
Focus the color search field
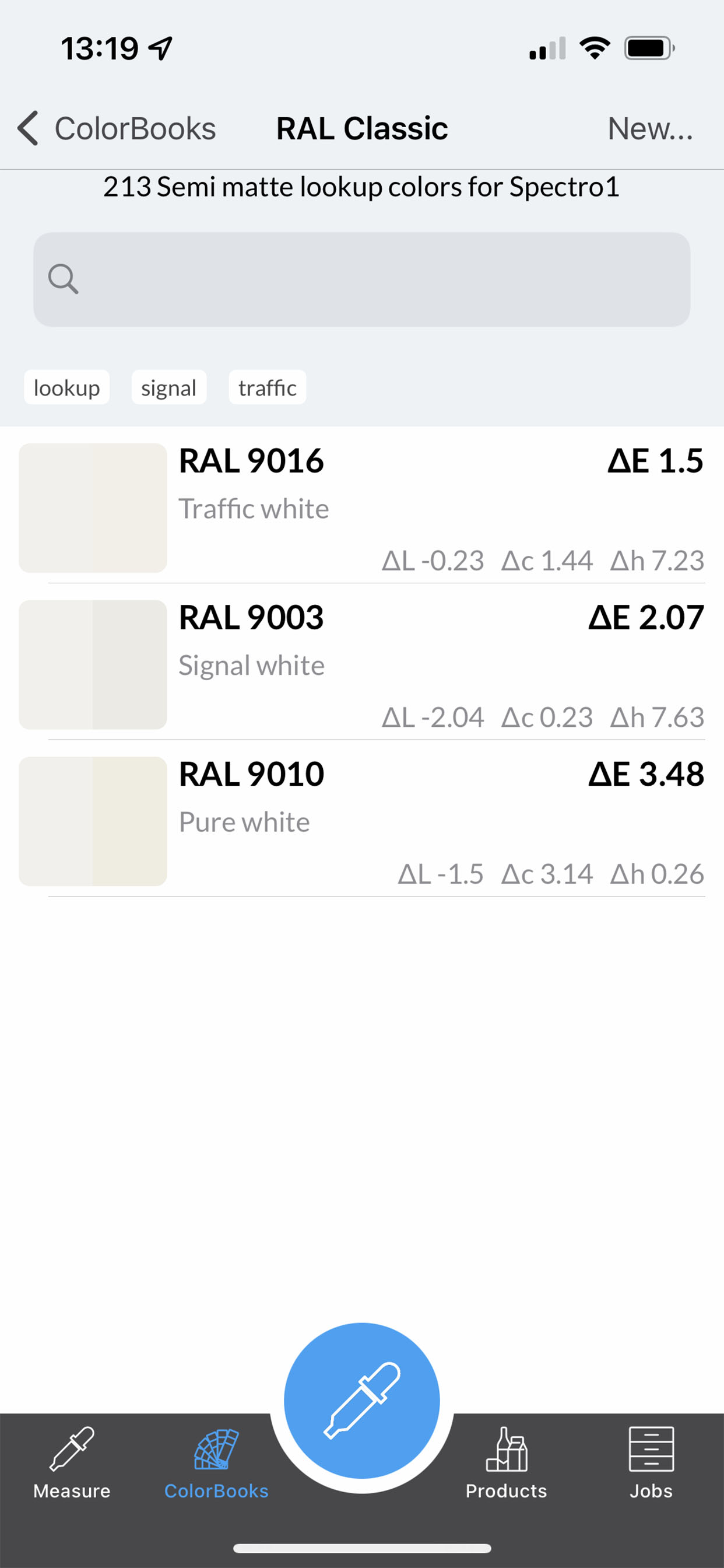(362, 279)
